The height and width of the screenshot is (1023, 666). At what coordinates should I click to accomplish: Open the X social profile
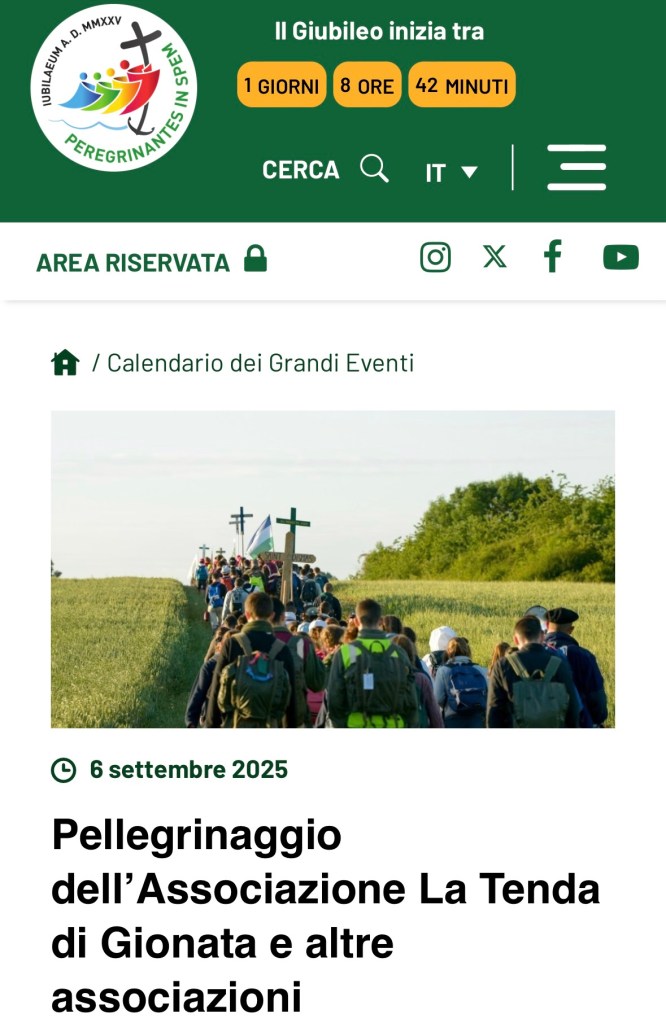click(494, 257)
